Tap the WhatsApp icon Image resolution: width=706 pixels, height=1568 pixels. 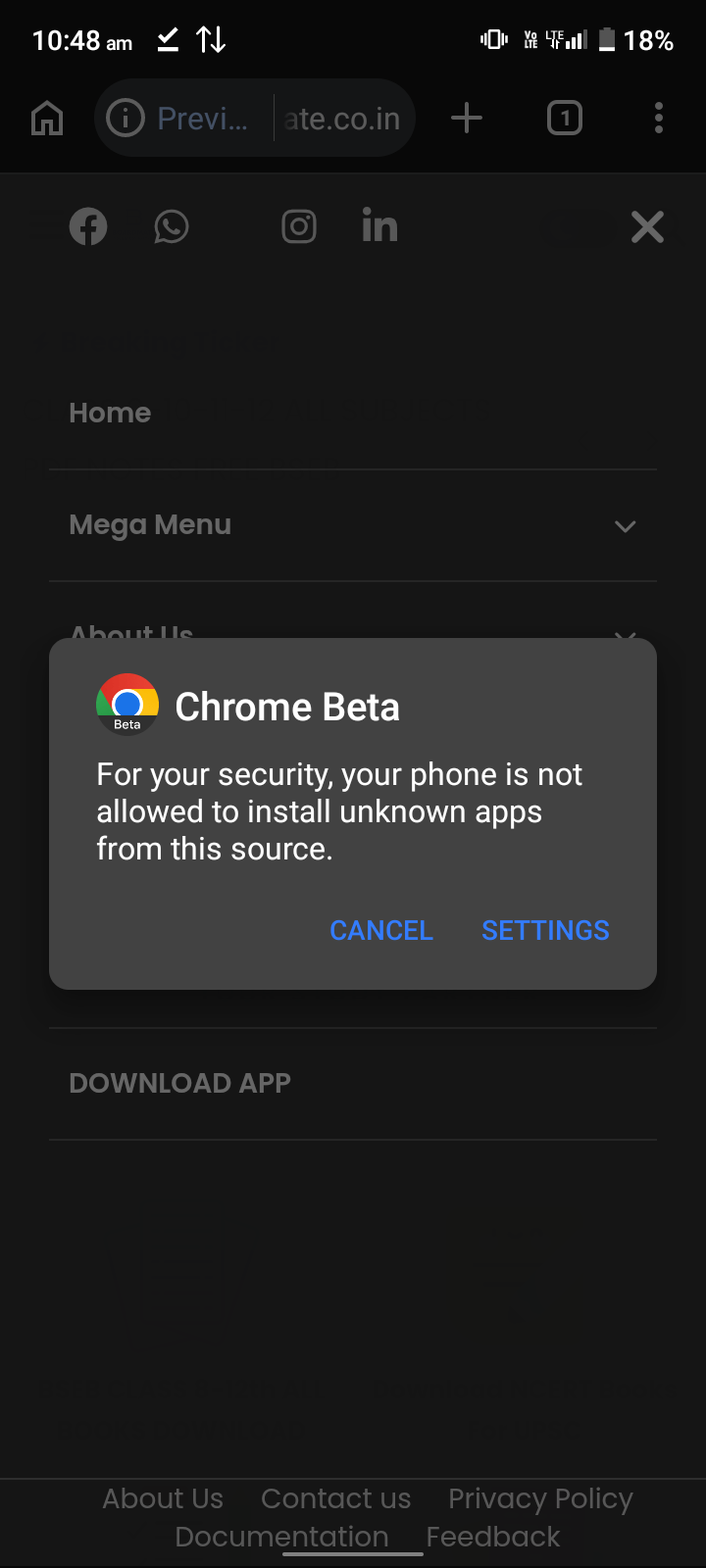(172, 226)
